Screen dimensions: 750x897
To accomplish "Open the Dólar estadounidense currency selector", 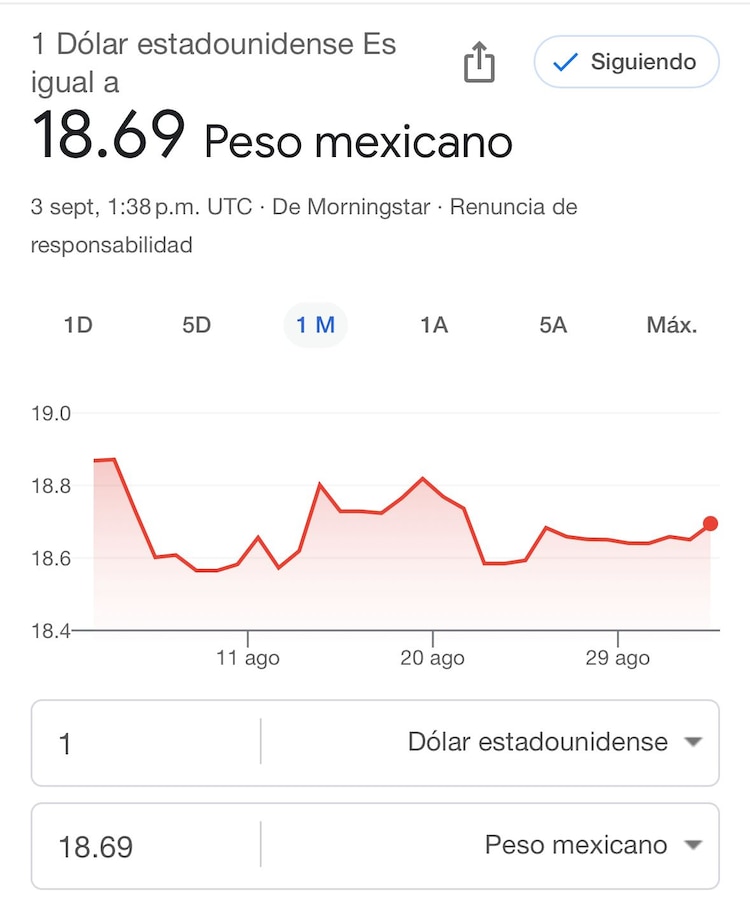I will point(537,742).
